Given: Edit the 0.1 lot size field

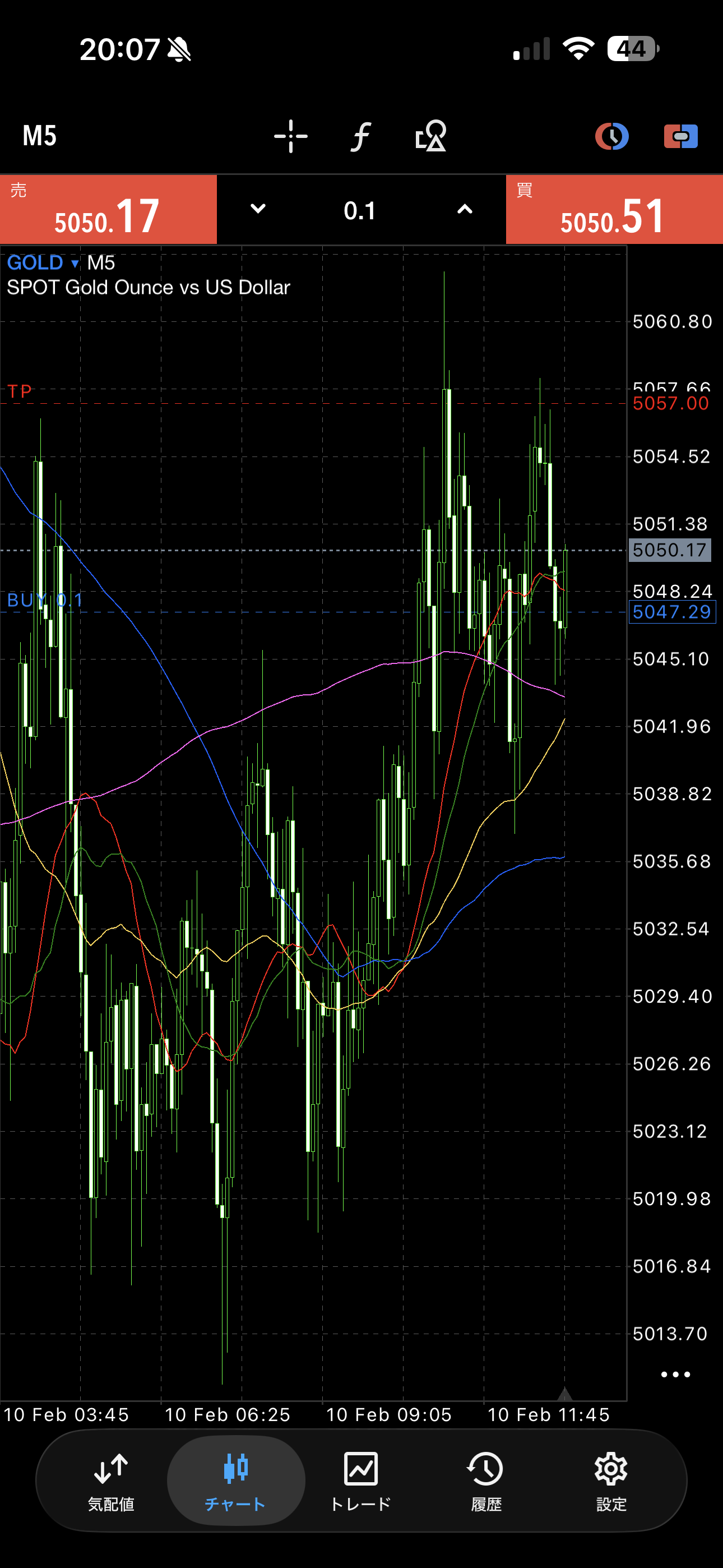Looking at the screenshot, I should click(x=360, y=211).
